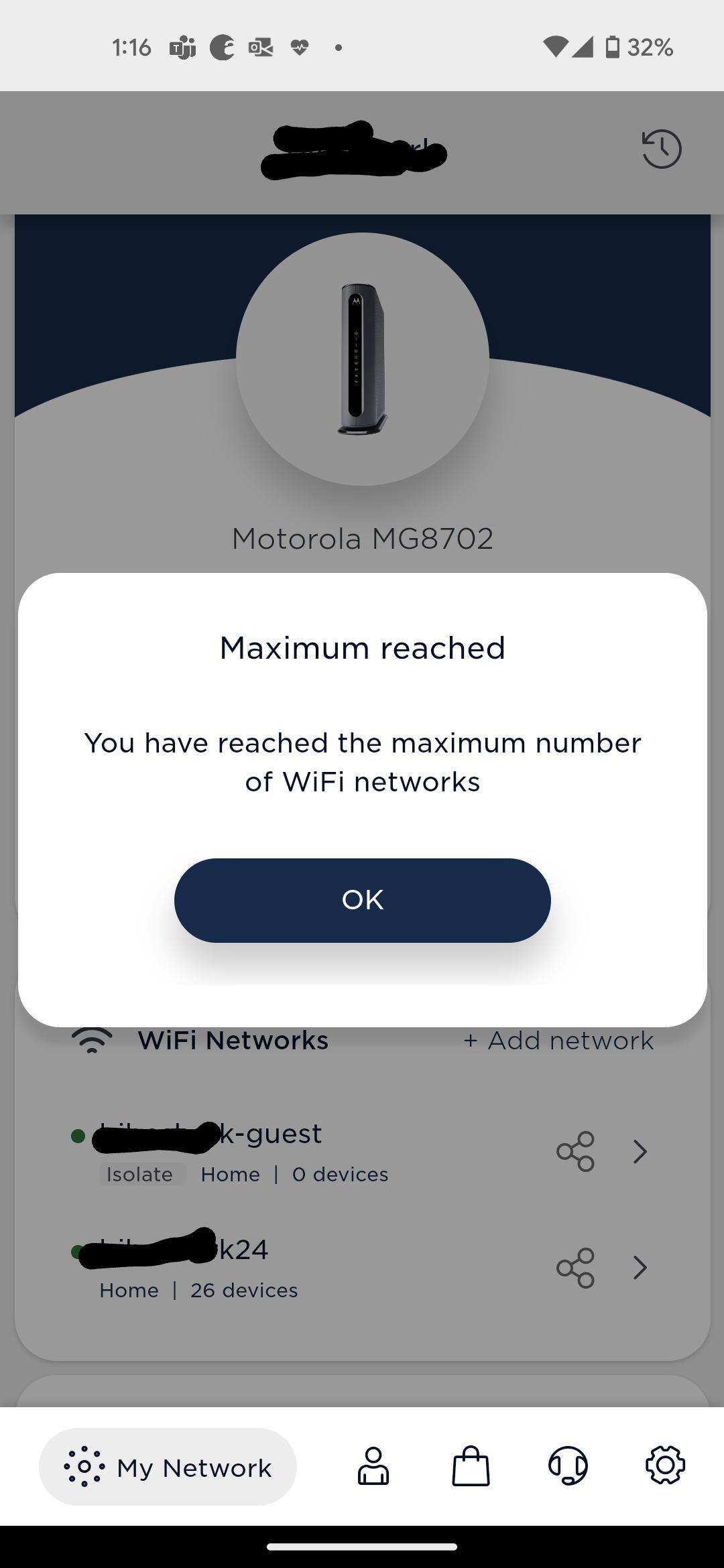This screenshot has width=724, height=1568.
Task: Go to the shopping bag tab
Action: click(471, 1466)
